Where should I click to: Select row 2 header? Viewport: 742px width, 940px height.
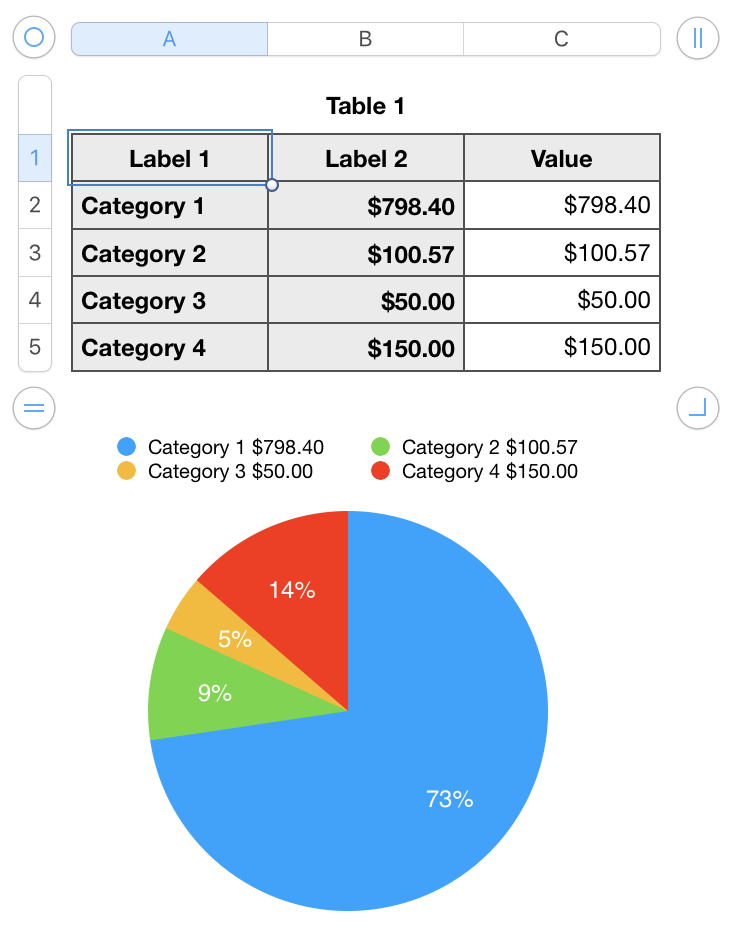[35, 205]
